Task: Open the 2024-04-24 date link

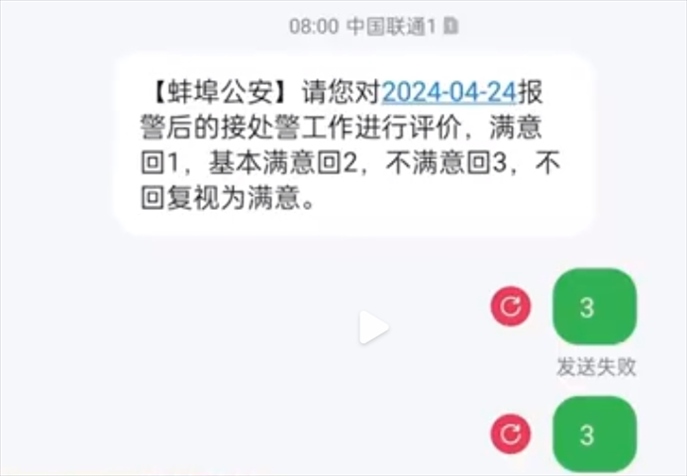Action: [x=448, y=92]
